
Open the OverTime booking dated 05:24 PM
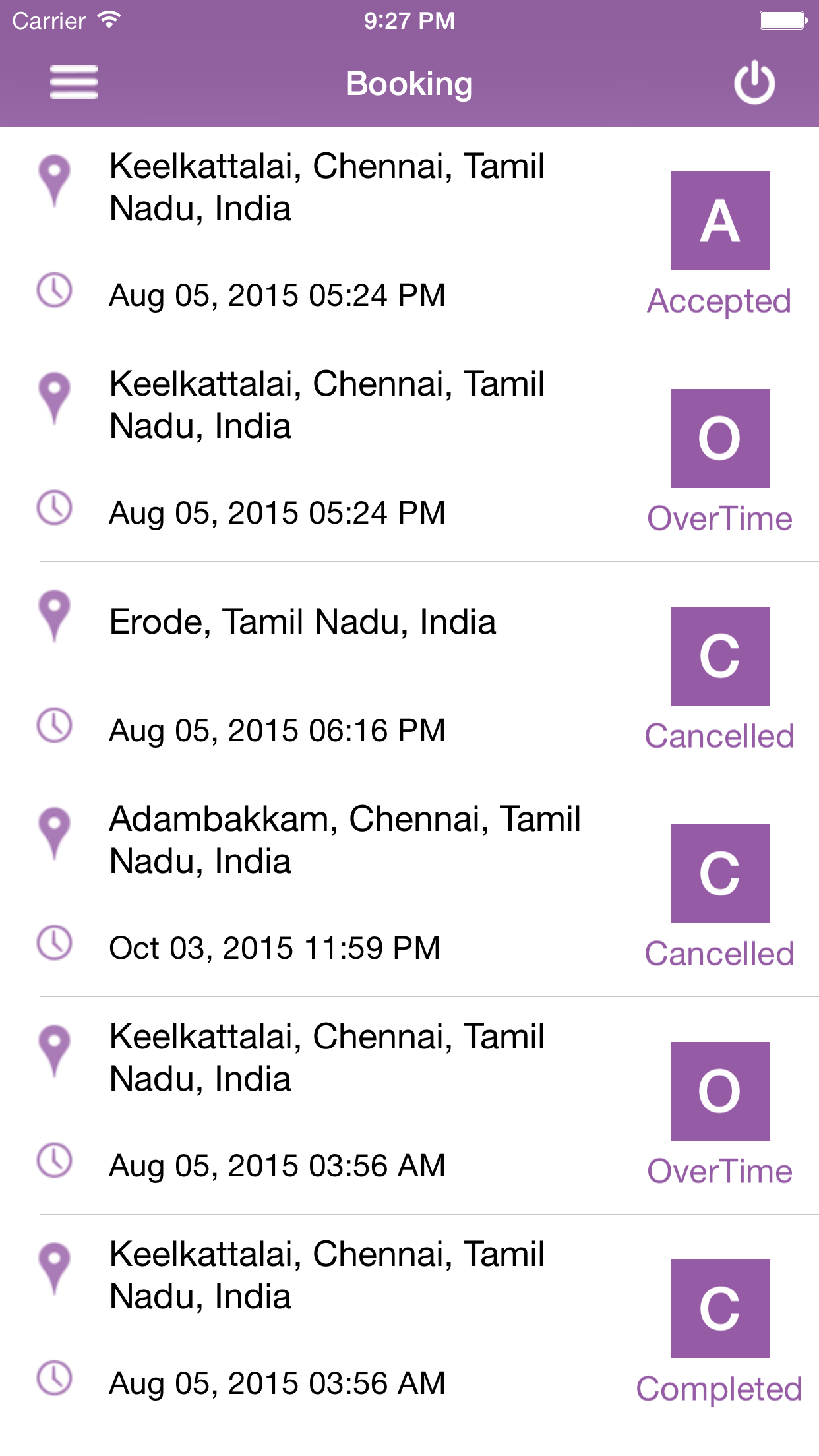(409, 453)
